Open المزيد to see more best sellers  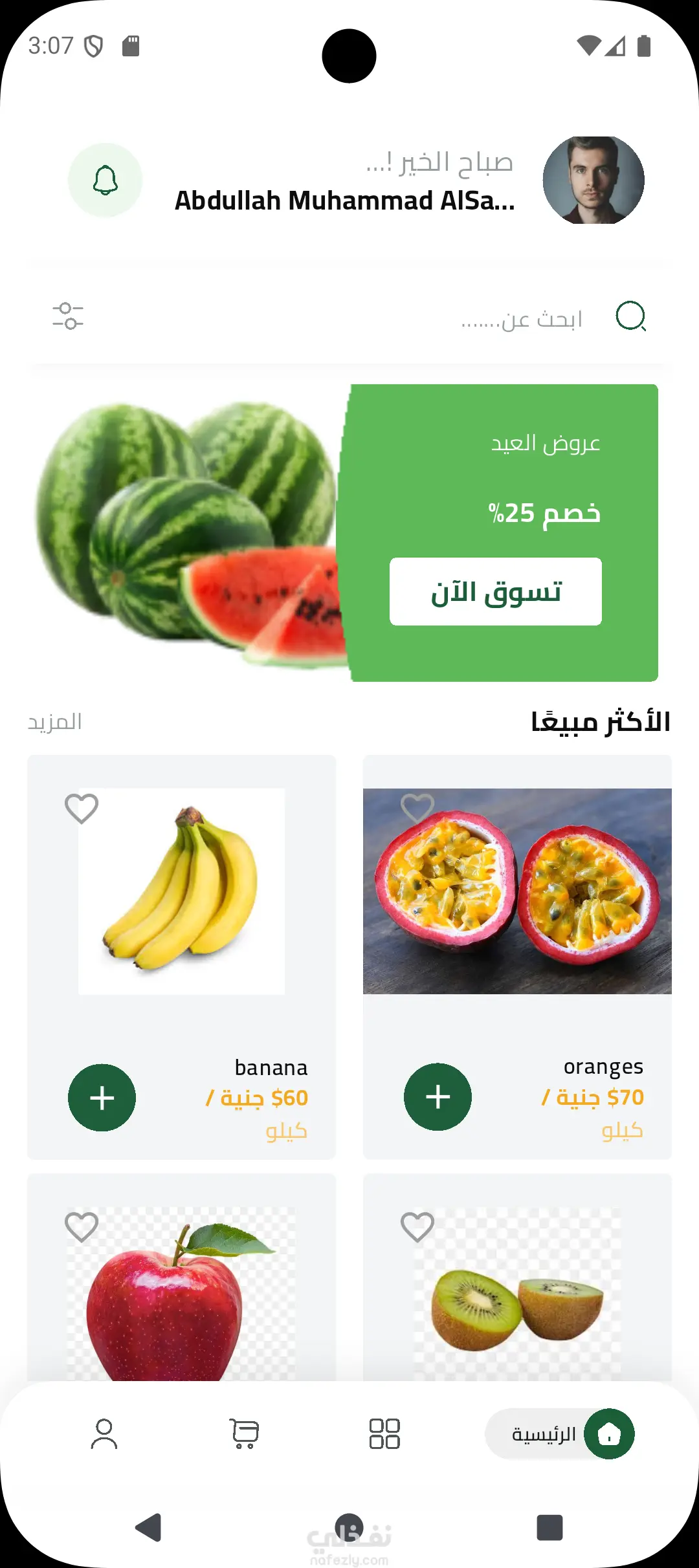pyautogui.click(x=55, y=722)
